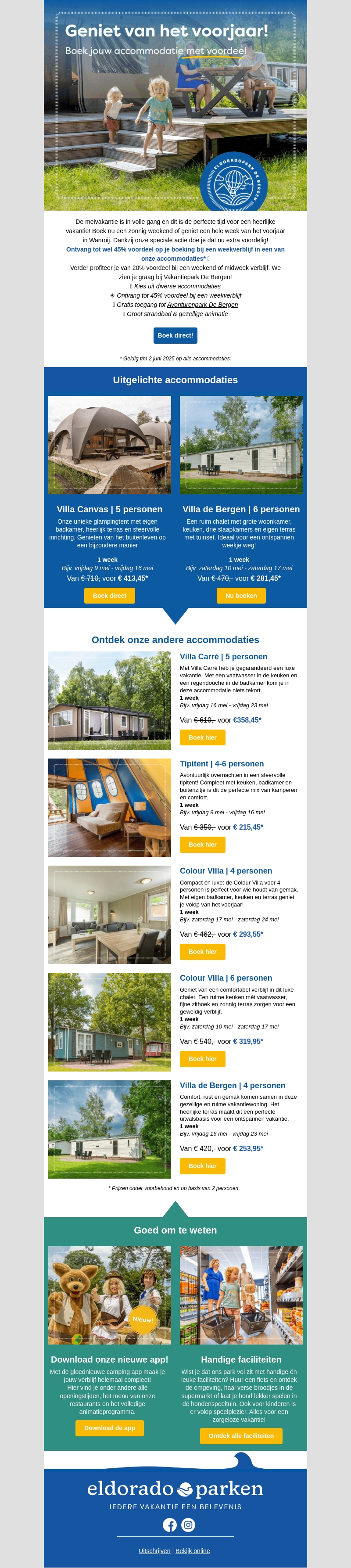Open the Facebook icon in footer
Viewport: 351px width, 1568px height.
pyautogui.click(x=170, y=1524)
